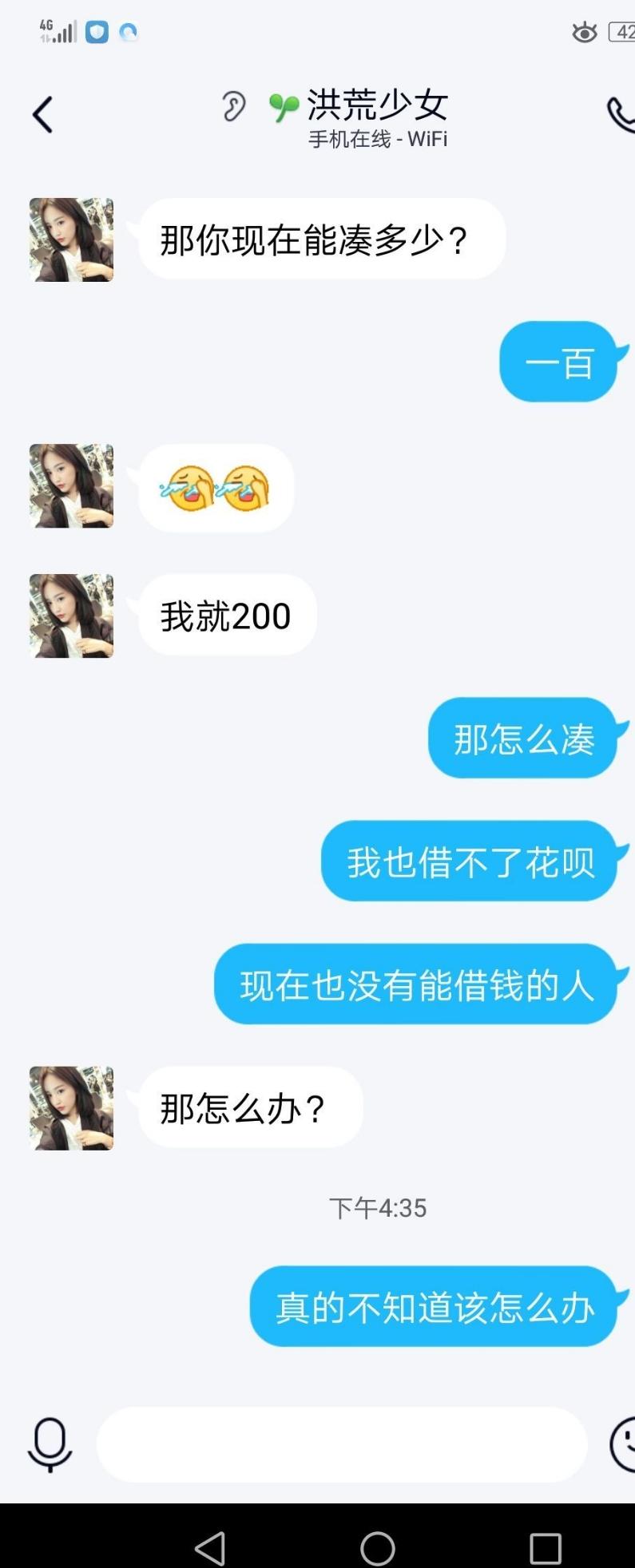Open the voice input microphone
The width and height of the screenshot is (635, 1568).
pos(50,1444)
